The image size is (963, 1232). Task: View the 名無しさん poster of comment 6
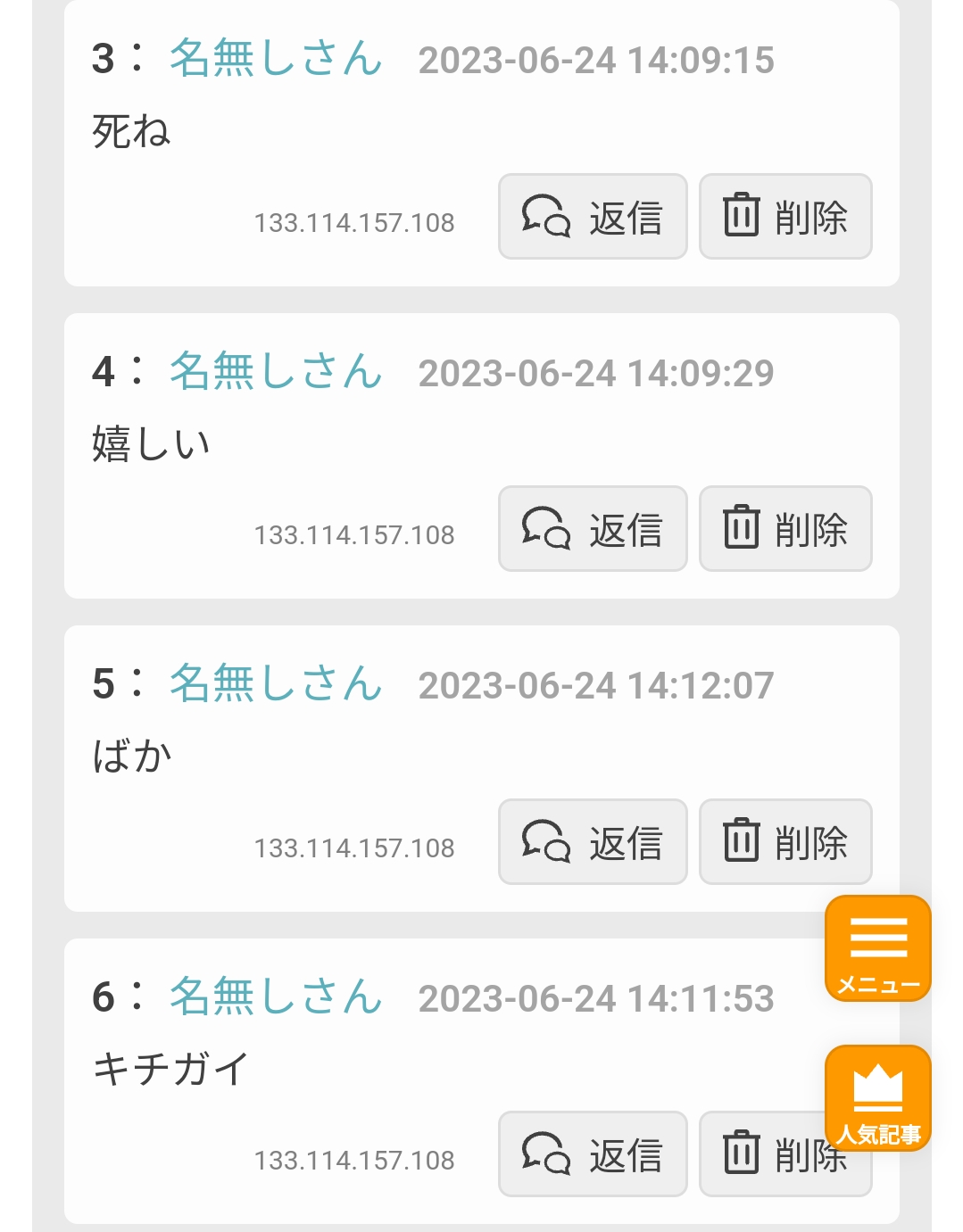point(276,996)
